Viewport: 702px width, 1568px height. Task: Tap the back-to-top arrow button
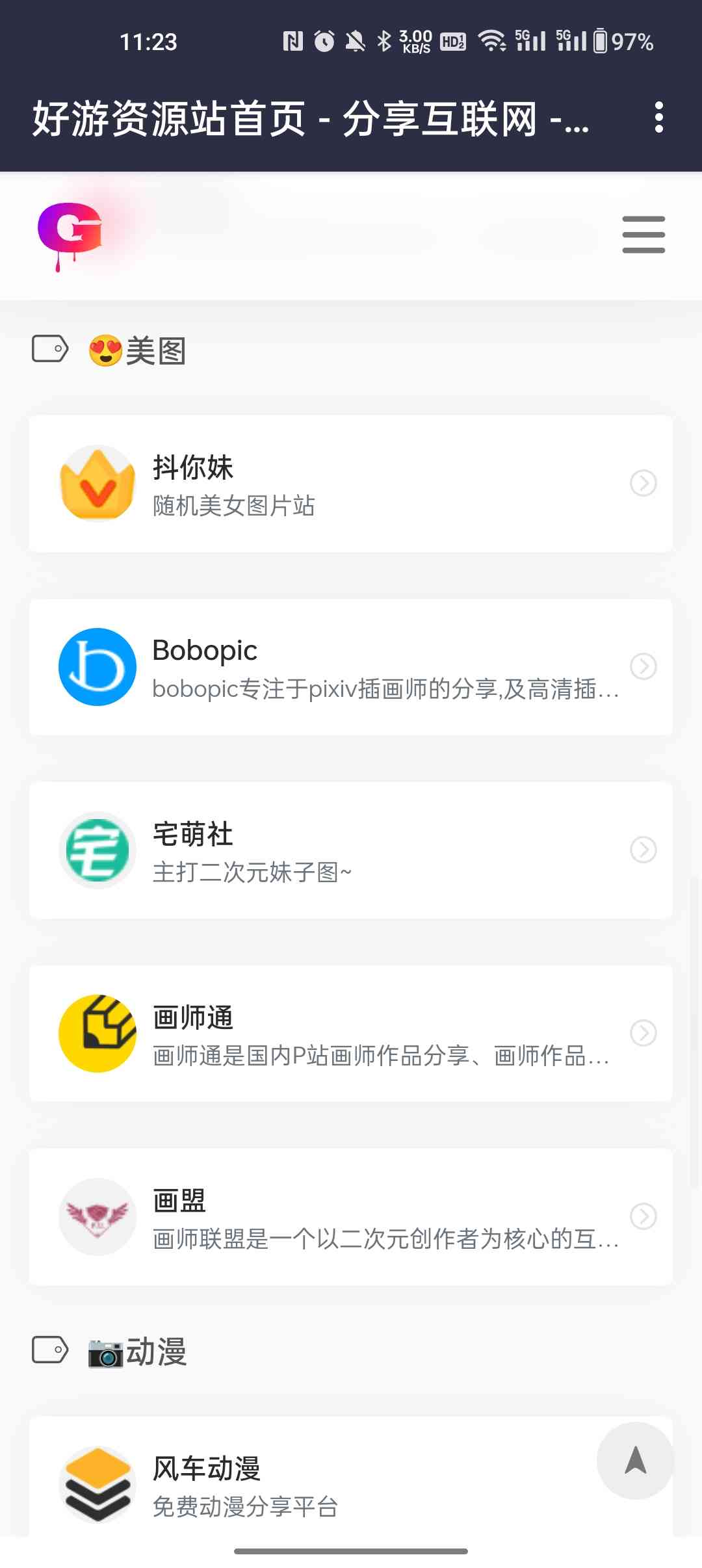coord(635,1460)
